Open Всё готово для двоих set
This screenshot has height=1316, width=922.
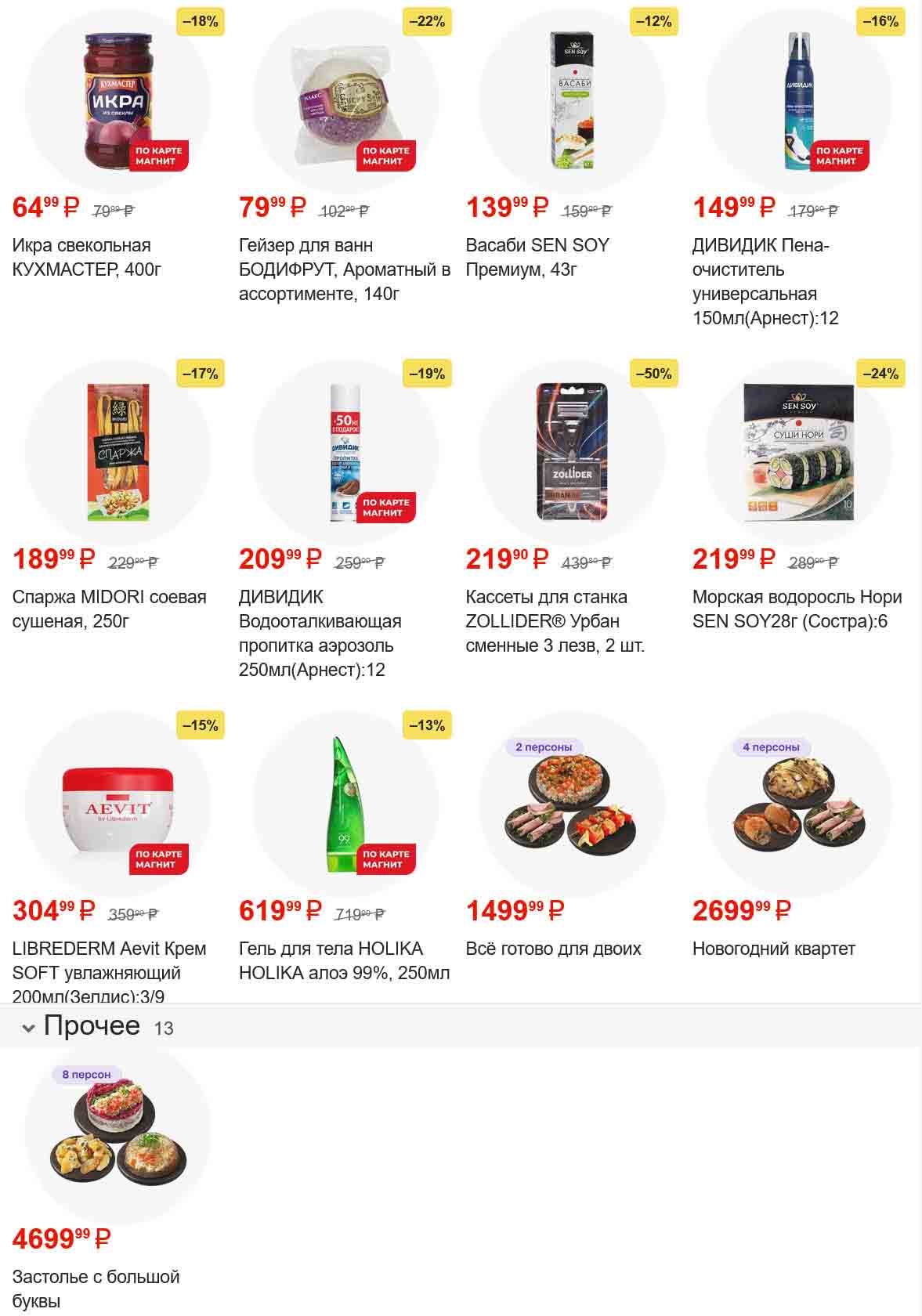click(572, 805)
